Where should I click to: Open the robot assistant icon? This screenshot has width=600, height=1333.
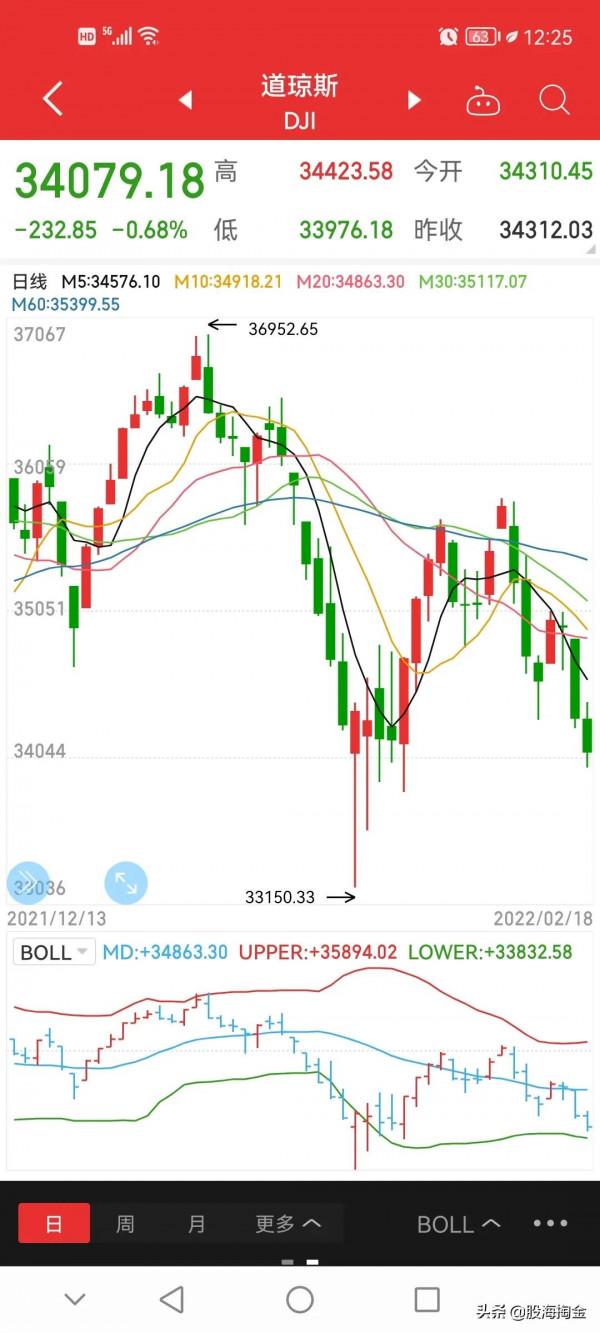click(483, 100)
